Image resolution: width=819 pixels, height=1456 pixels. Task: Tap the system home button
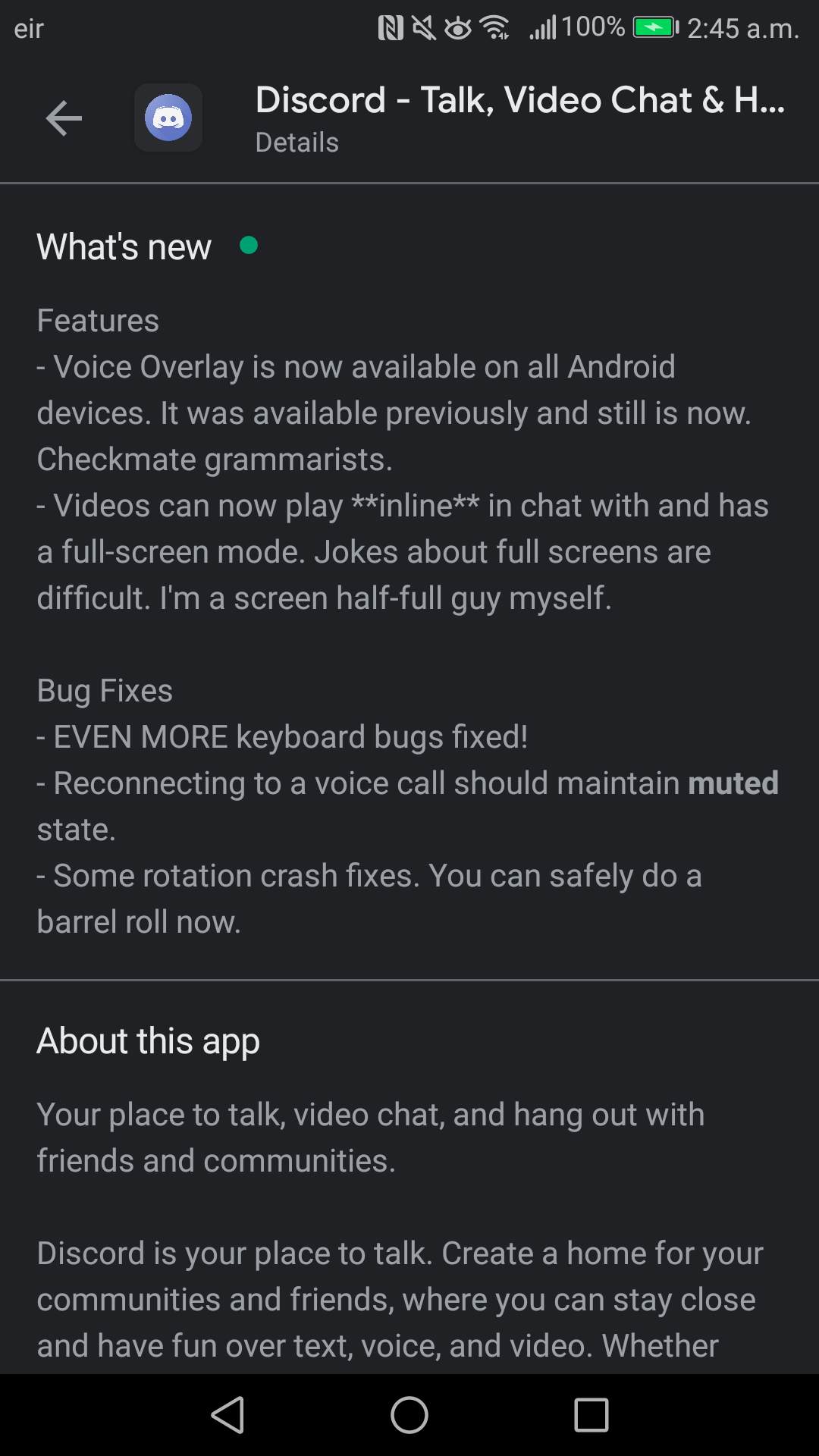coord(409,1415)
